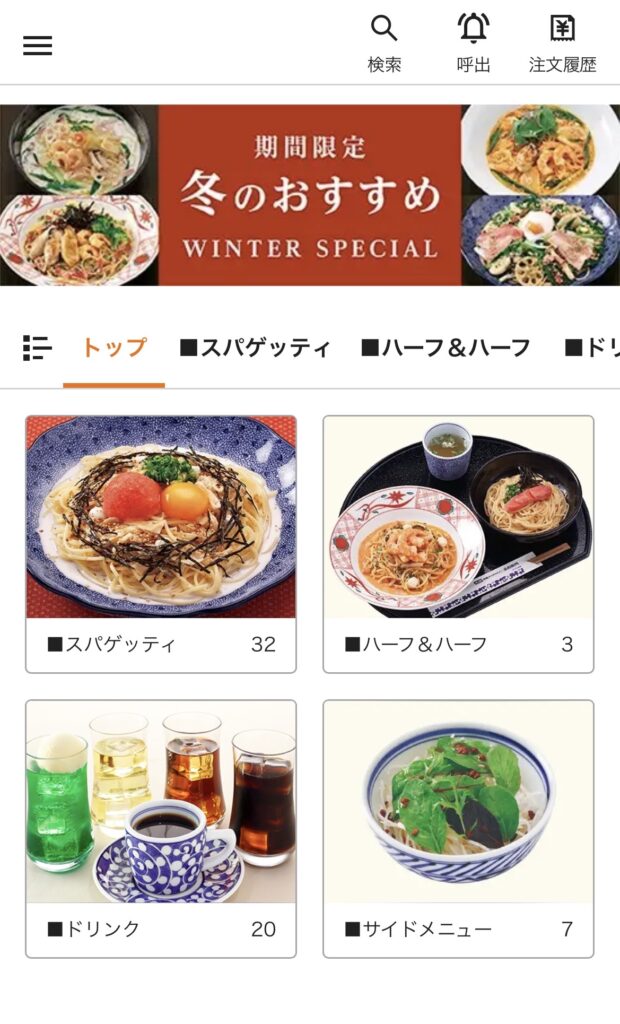620x1024 pixels.
Task: Call staff with the 呼出 bell
Action: (x=473, y=43)
